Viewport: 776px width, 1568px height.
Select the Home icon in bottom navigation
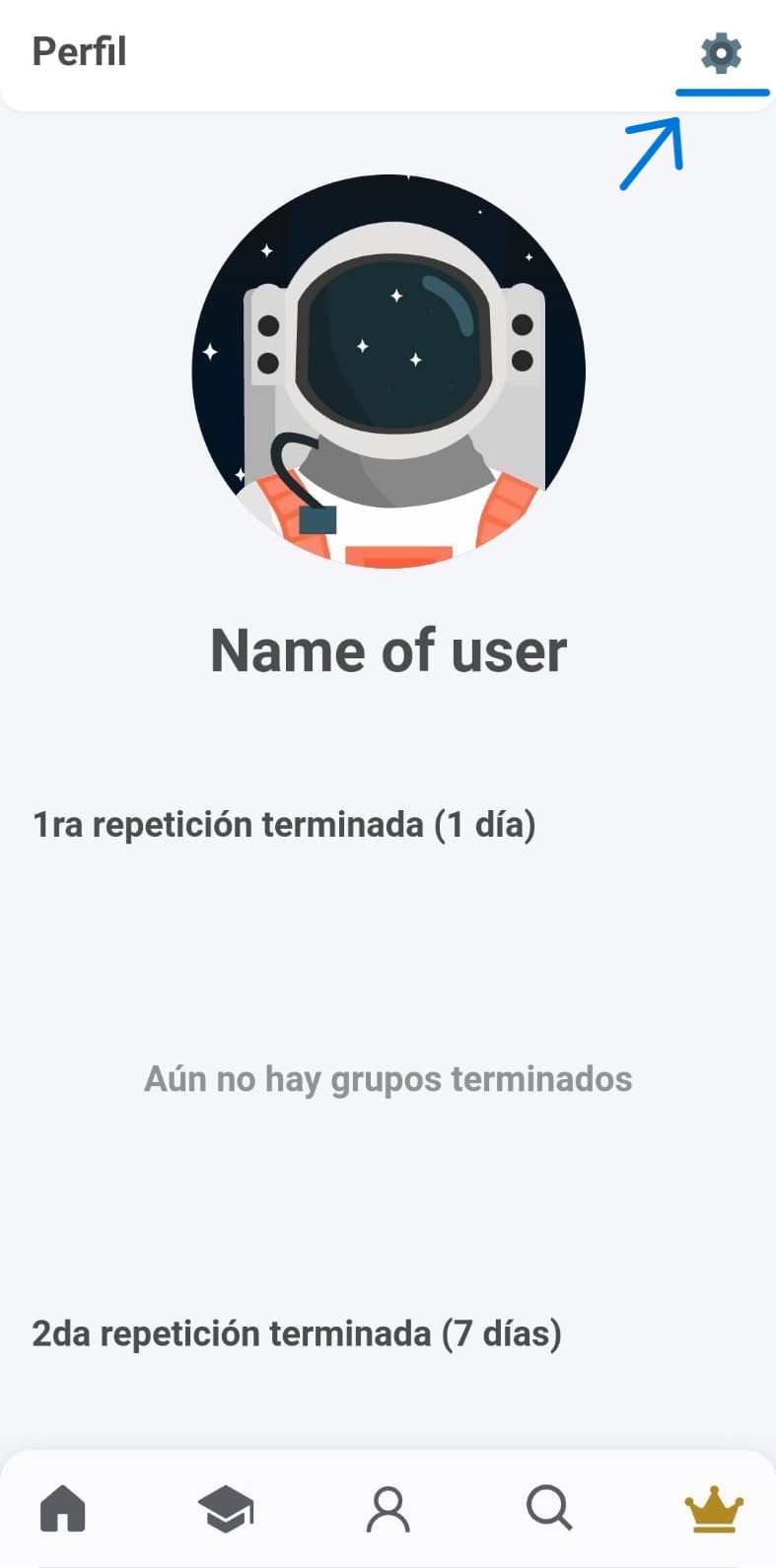click(x=62, y=1507)
